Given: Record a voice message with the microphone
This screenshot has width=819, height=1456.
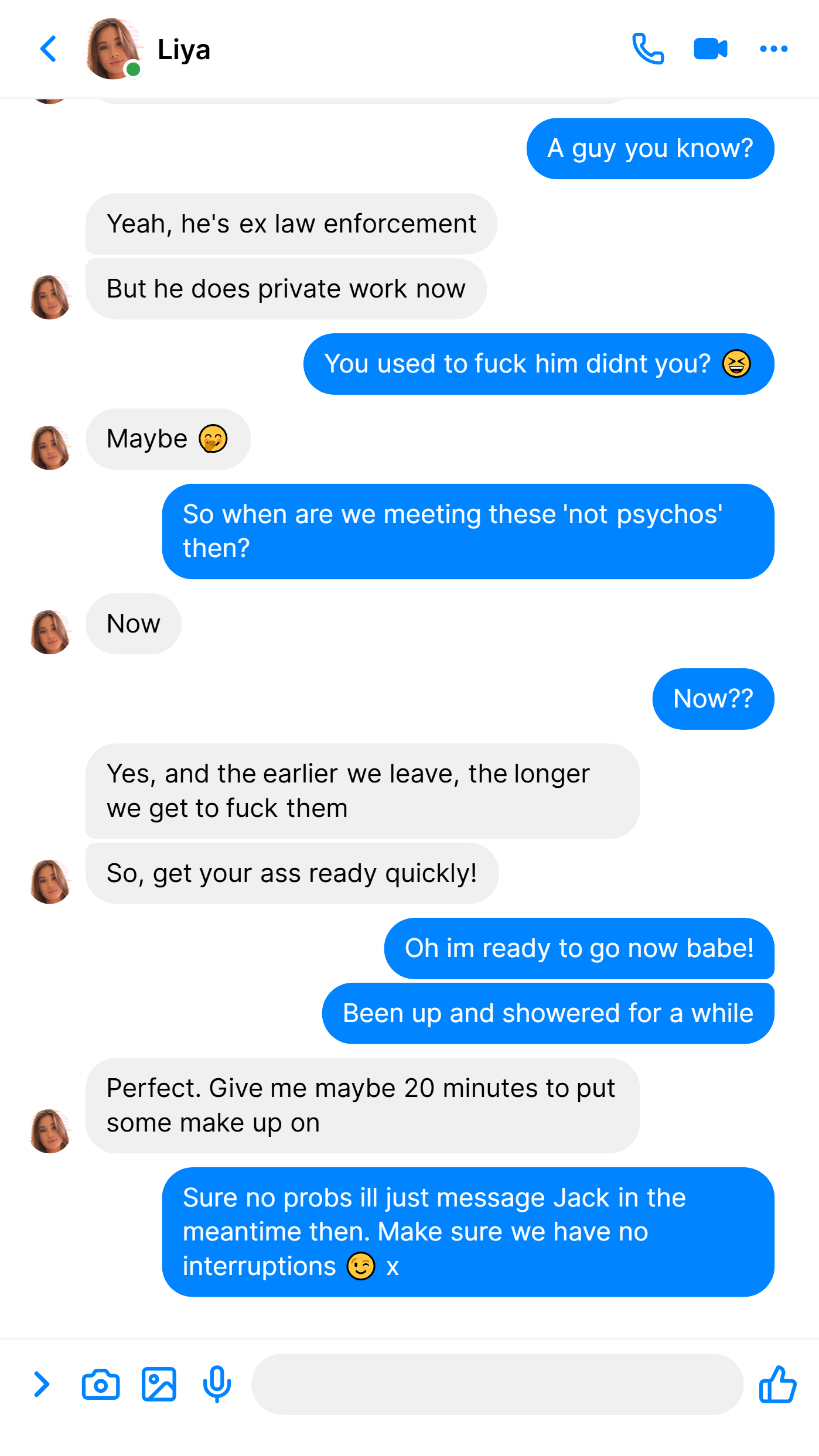Looking at the screenshot, I should point(217,1384).
